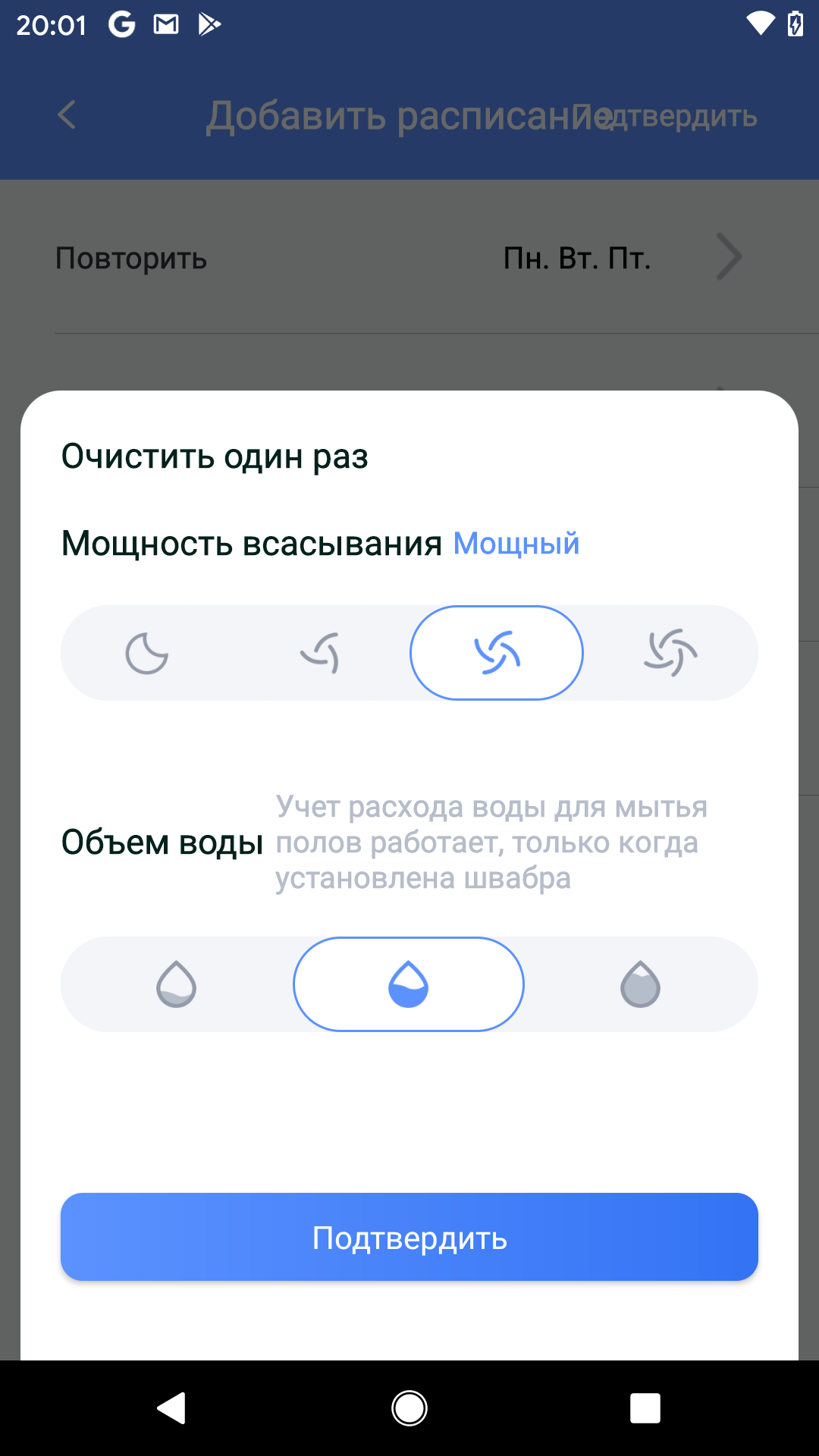Set water volume to high full droplet

(641, 984)
